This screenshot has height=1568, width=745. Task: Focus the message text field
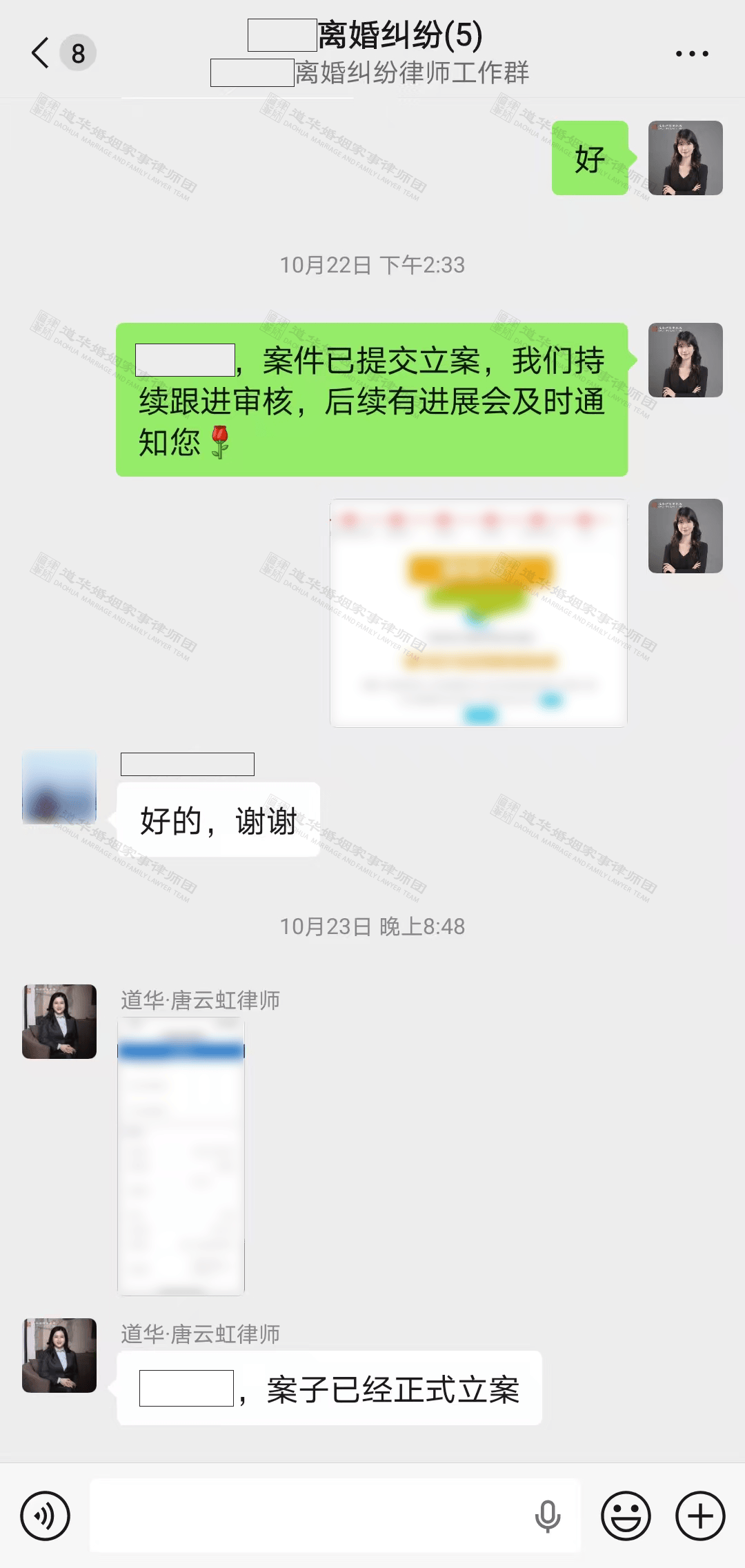tap(310, 1516)
